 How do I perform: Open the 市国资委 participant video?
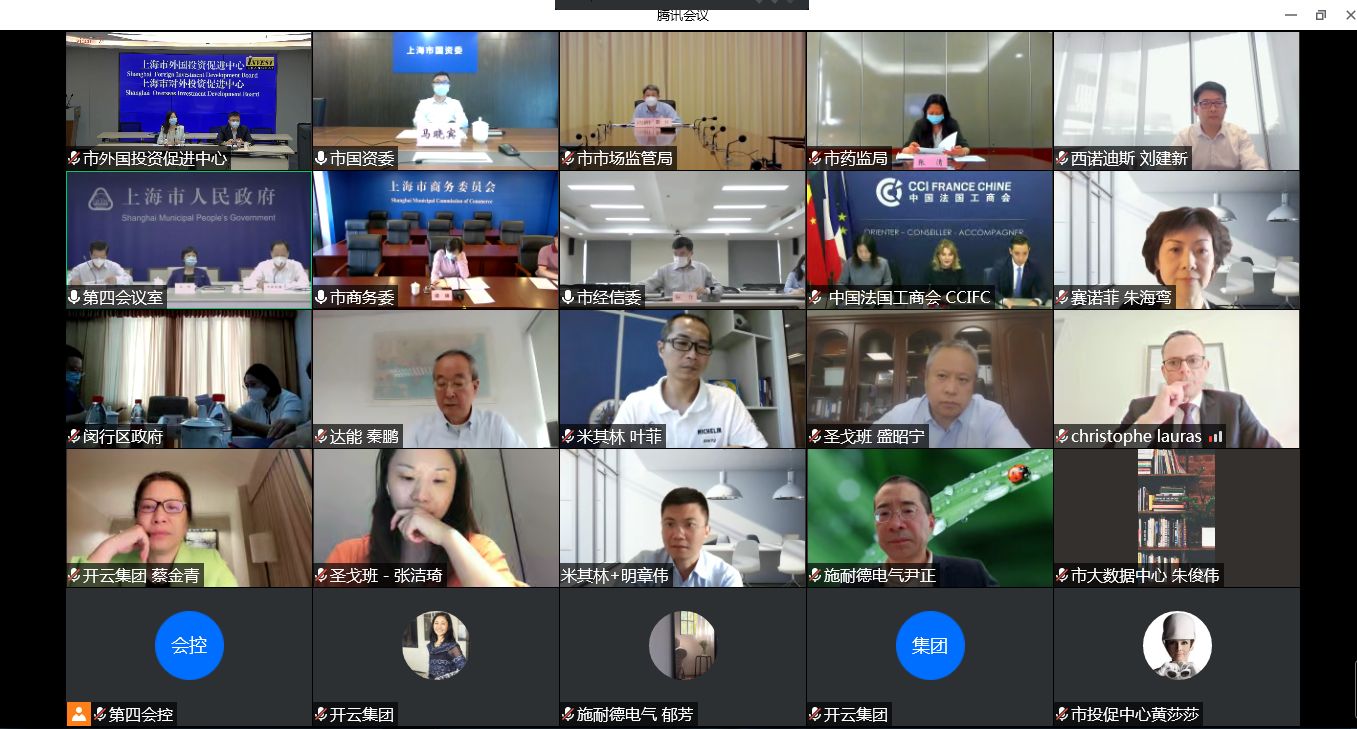click(x=435, y=100)
